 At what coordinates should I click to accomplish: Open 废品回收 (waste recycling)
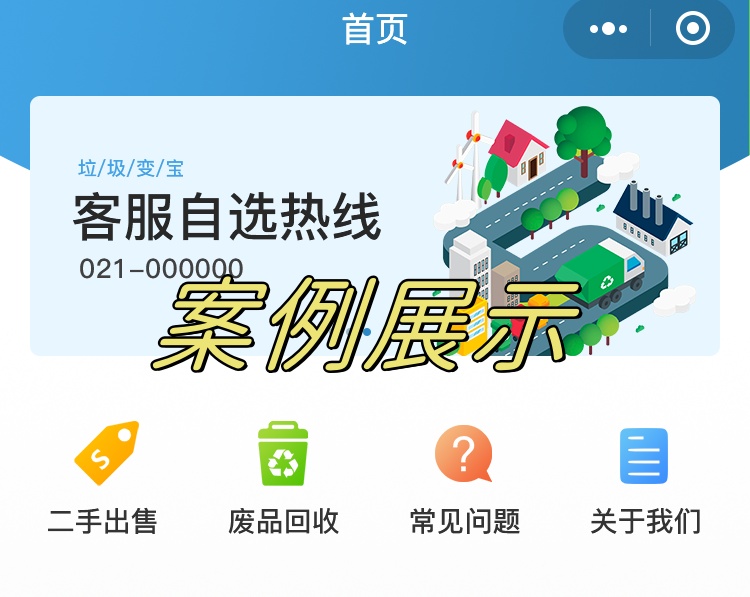(x=283, y=479)
